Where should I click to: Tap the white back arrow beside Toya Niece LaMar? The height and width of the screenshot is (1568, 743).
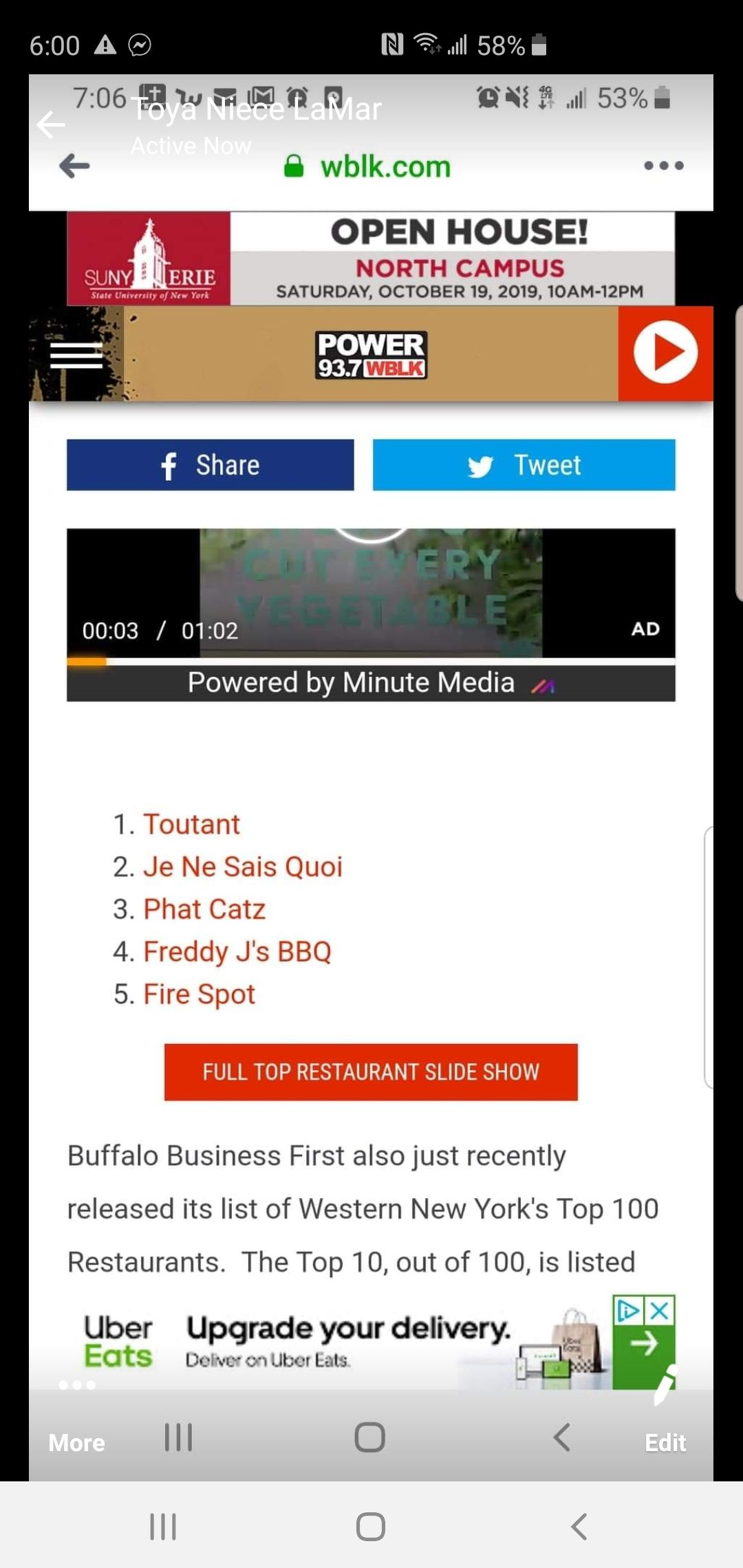[x=51, y=124]
